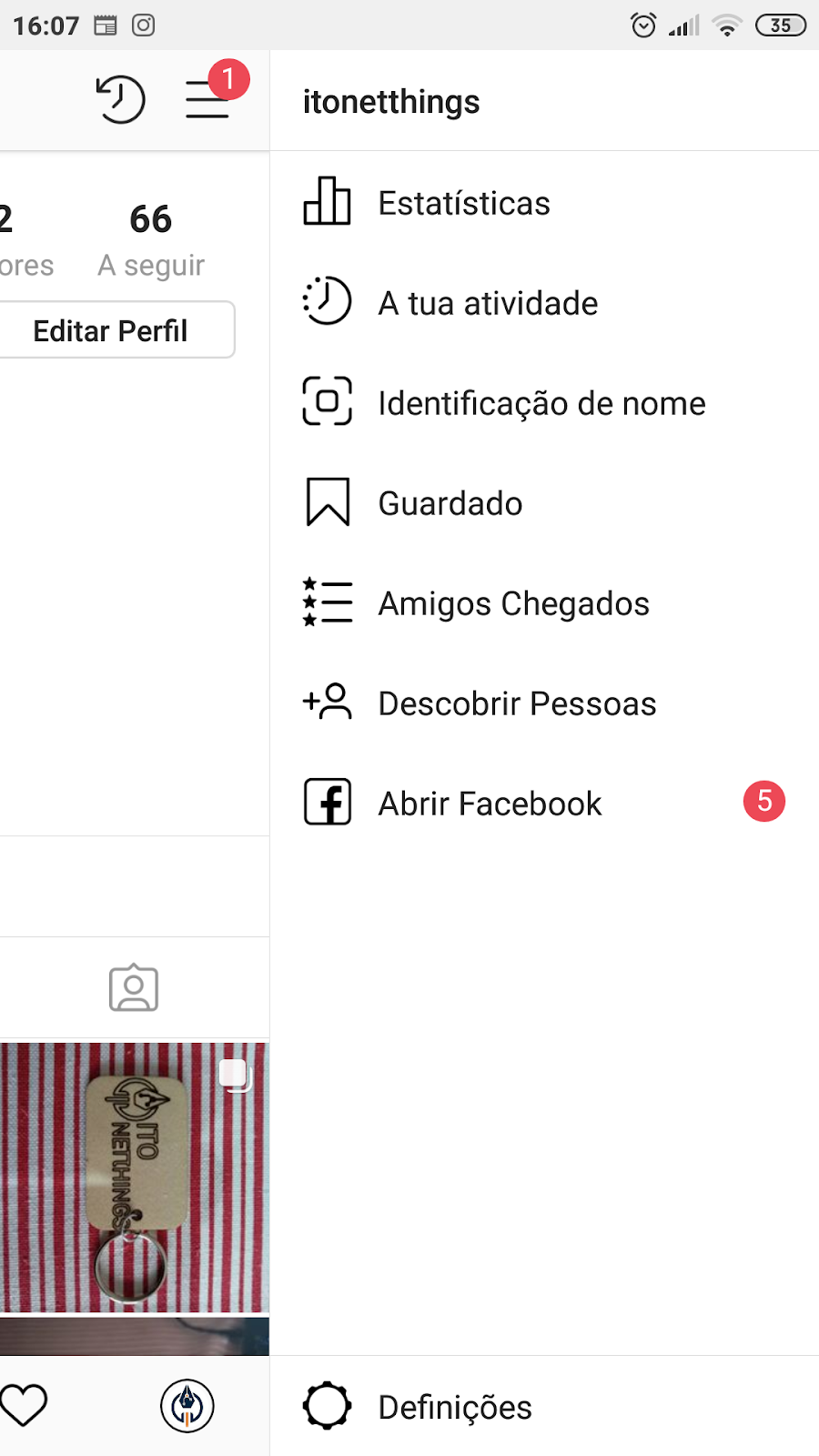Open the Definições gear icon
819x1456 pixels.
tap(326, 1405)
